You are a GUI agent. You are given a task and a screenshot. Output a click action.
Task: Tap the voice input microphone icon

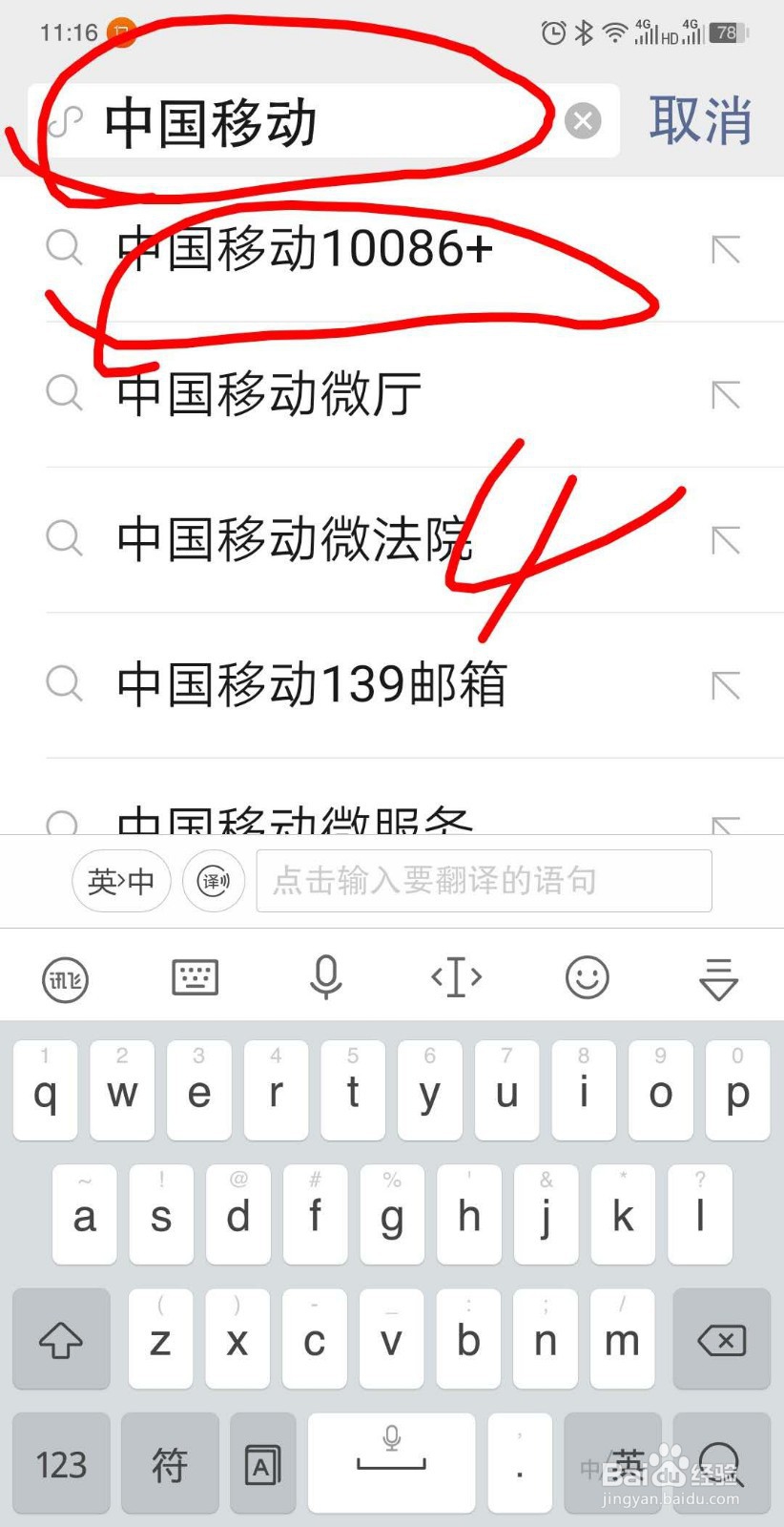[x=326, y=977]
